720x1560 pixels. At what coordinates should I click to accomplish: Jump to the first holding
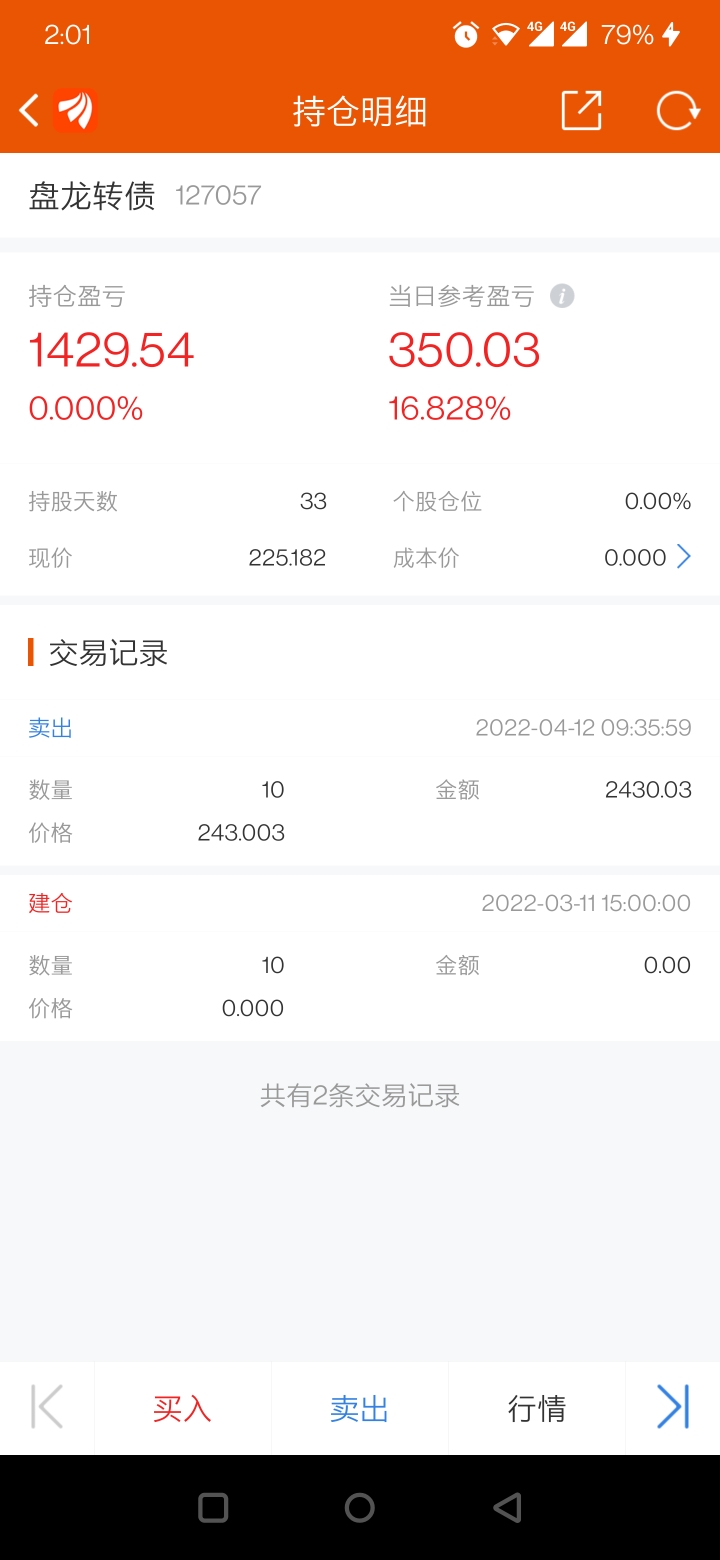47,1408
